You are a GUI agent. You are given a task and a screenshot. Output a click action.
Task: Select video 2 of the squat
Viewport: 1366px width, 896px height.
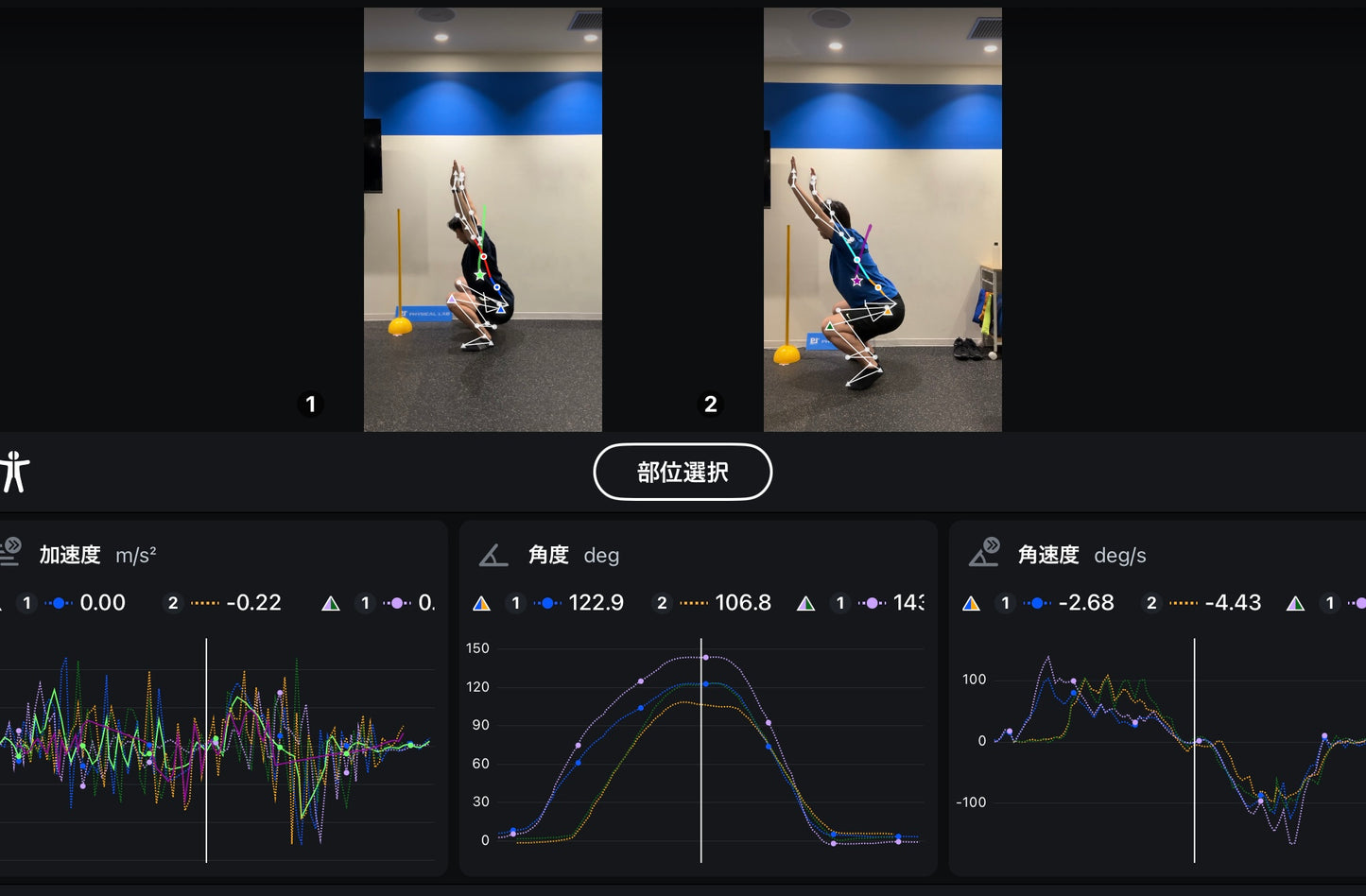pyautogui.click(x=882, y=219)
